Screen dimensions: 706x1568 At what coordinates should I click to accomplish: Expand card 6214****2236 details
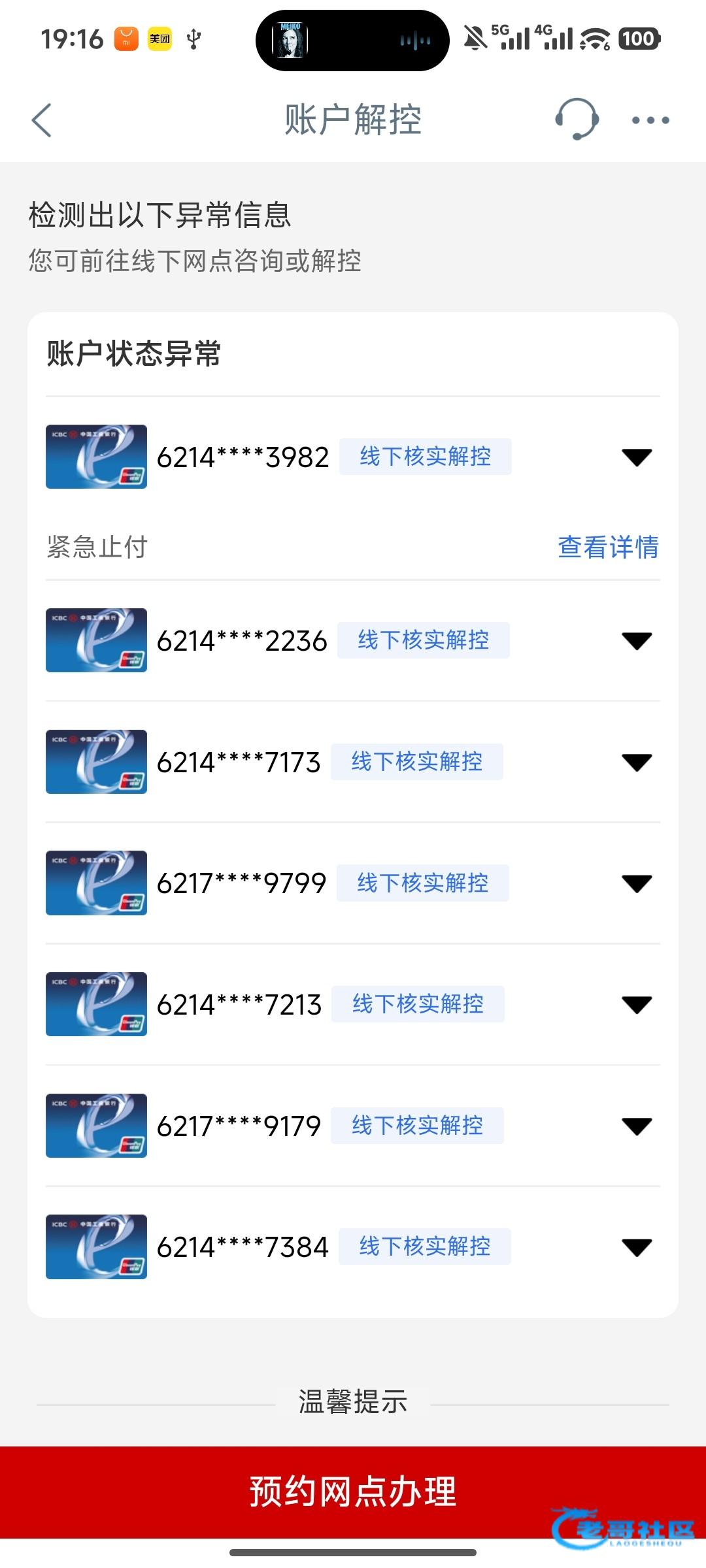[637, 640]
